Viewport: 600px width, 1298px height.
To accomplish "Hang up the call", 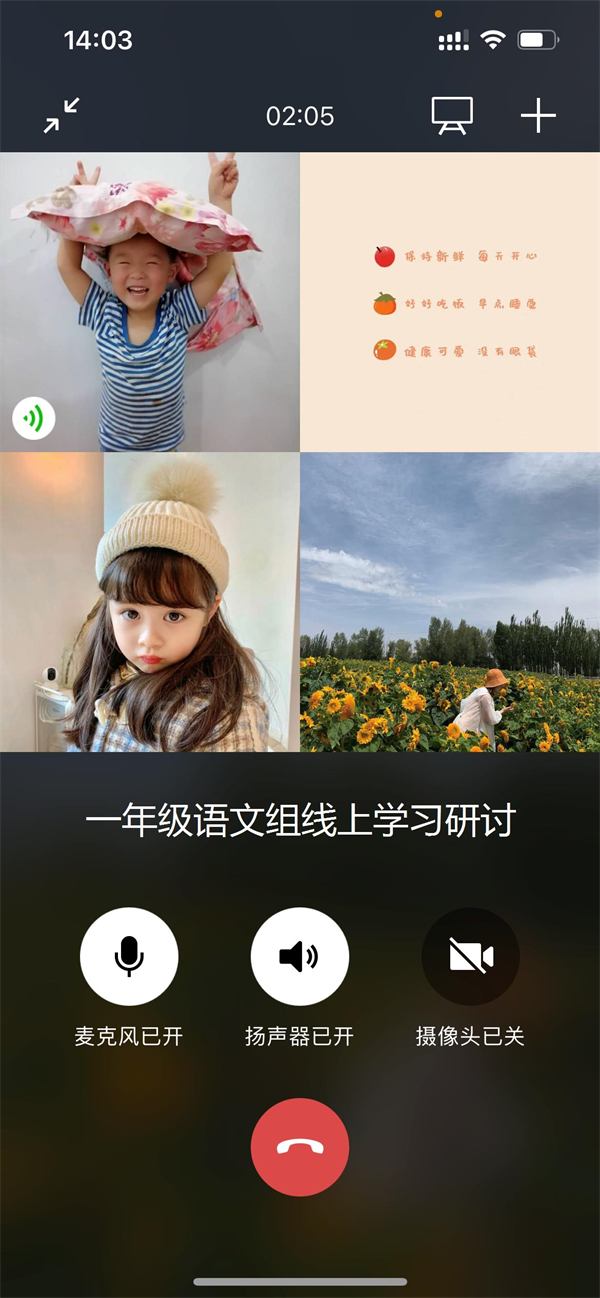I will click(x=300, y=1147).
